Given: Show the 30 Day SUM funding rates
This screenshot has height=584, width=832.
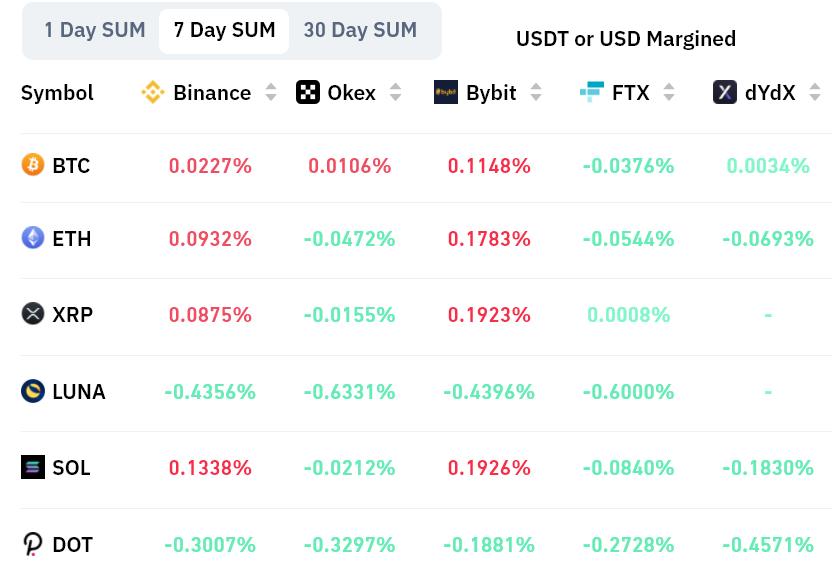Looking at the screenshot, I should [360, 30].
